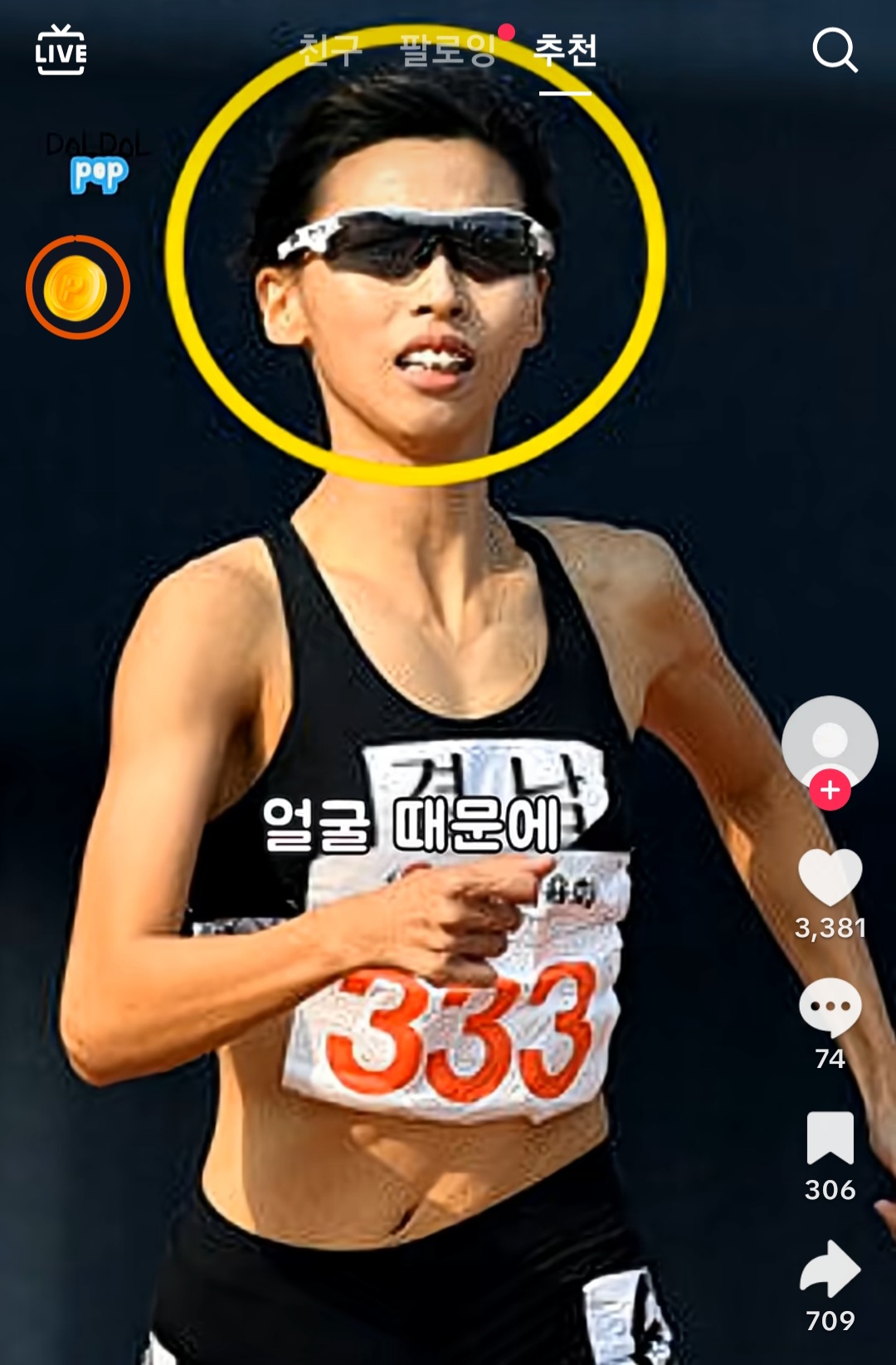Like this video with the heart
The height and width of the screenshot is (1365, 896).
click(830, 878)
